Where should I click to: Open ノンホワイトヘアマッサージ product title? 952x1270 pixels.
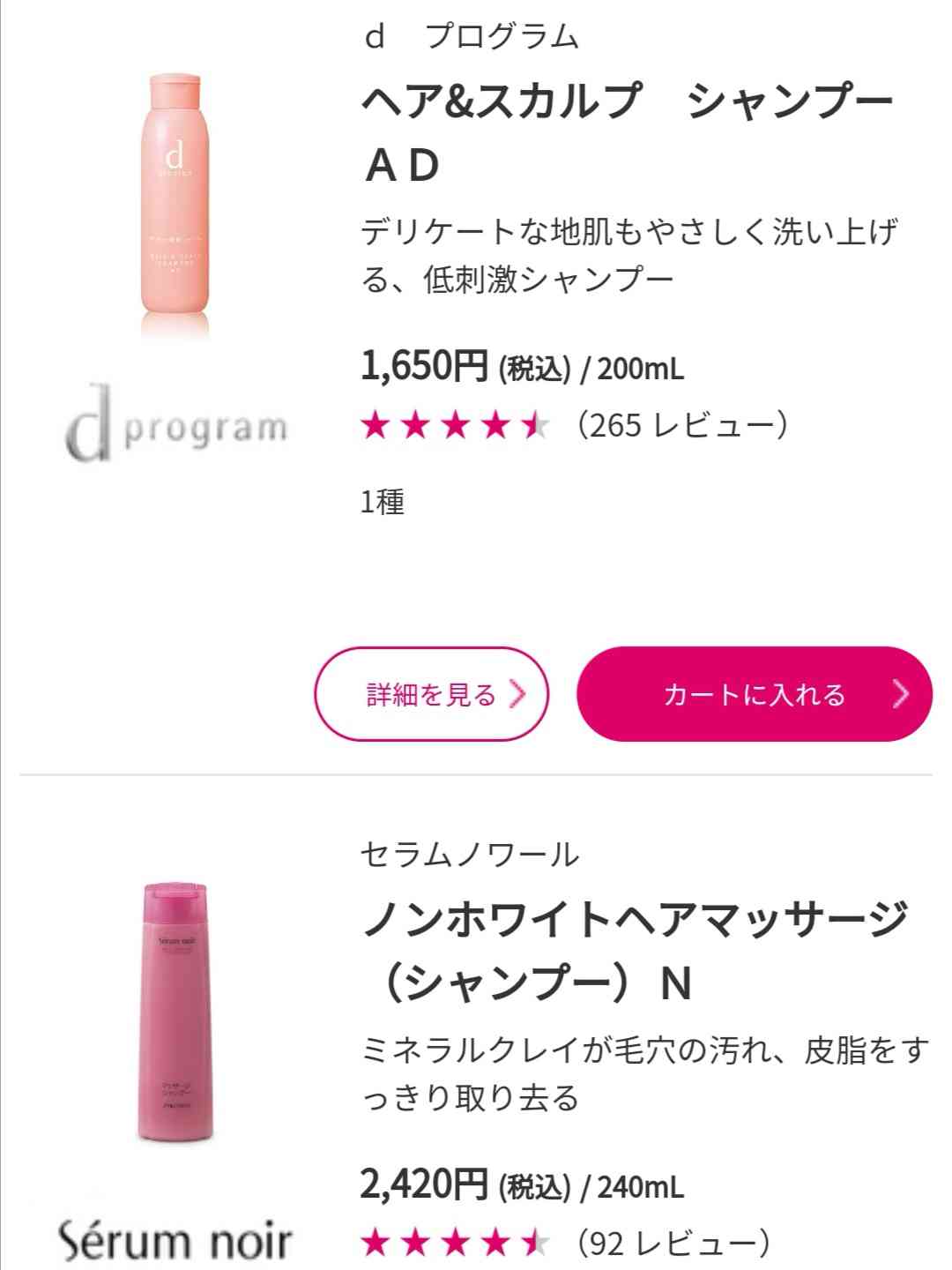click(x=634, y=950)
